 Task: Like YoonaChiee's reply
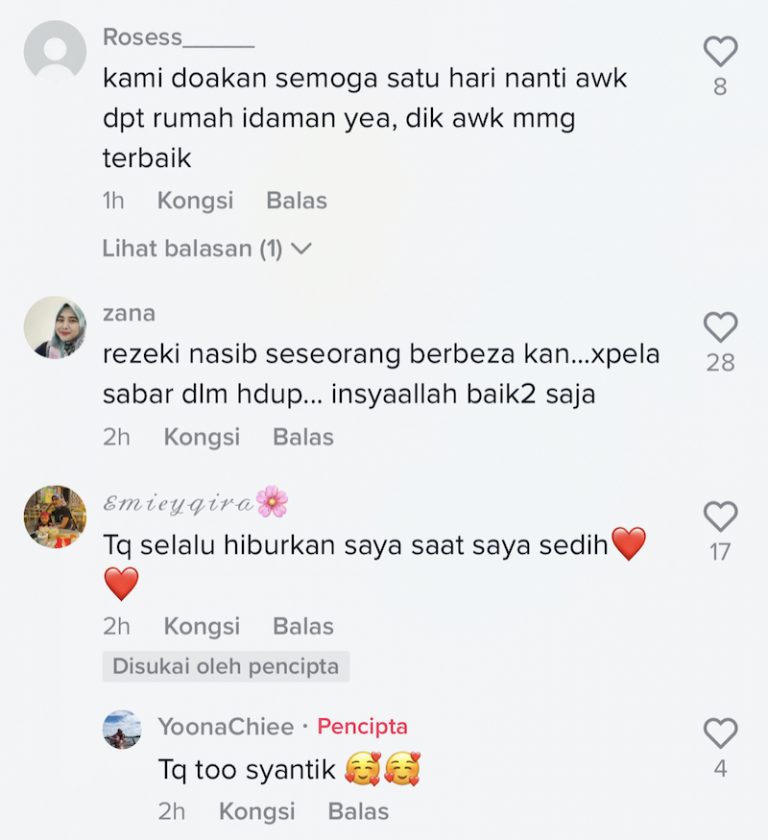click(x=720, y=734)
